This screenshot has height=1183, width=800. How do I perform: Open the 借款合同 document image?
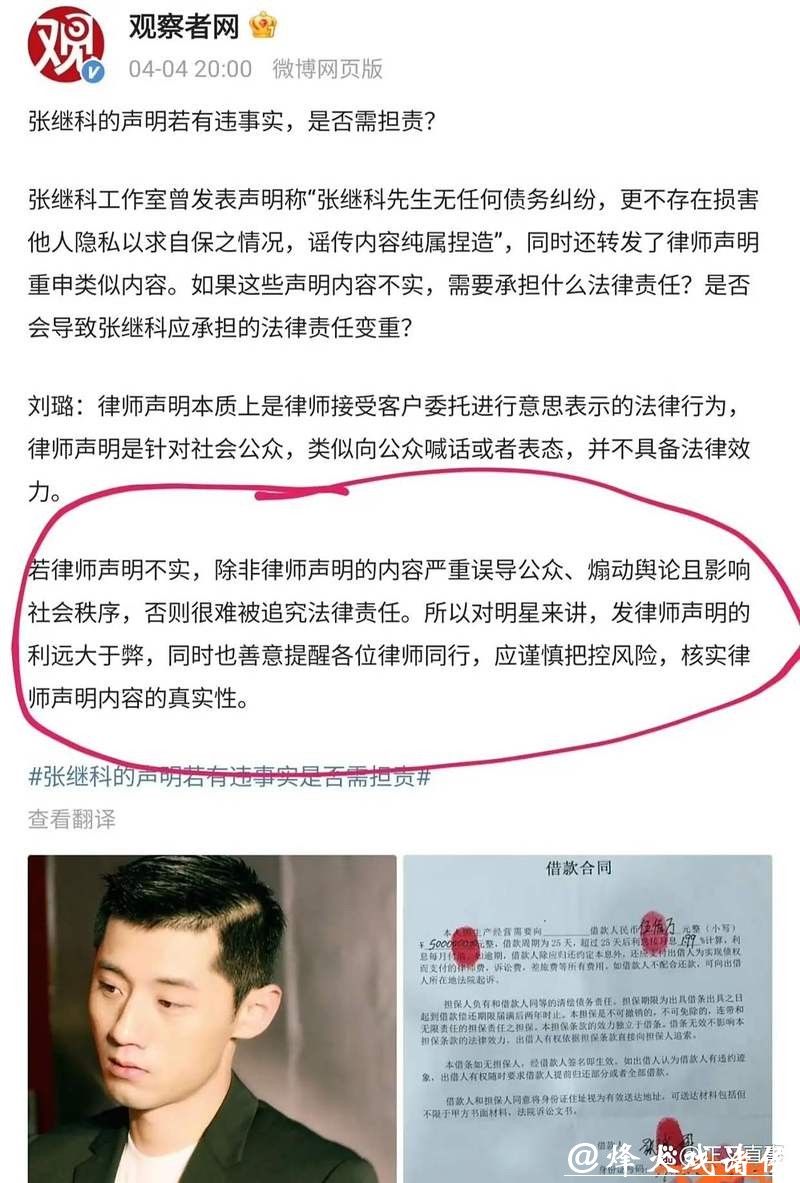coord(587,1017)
